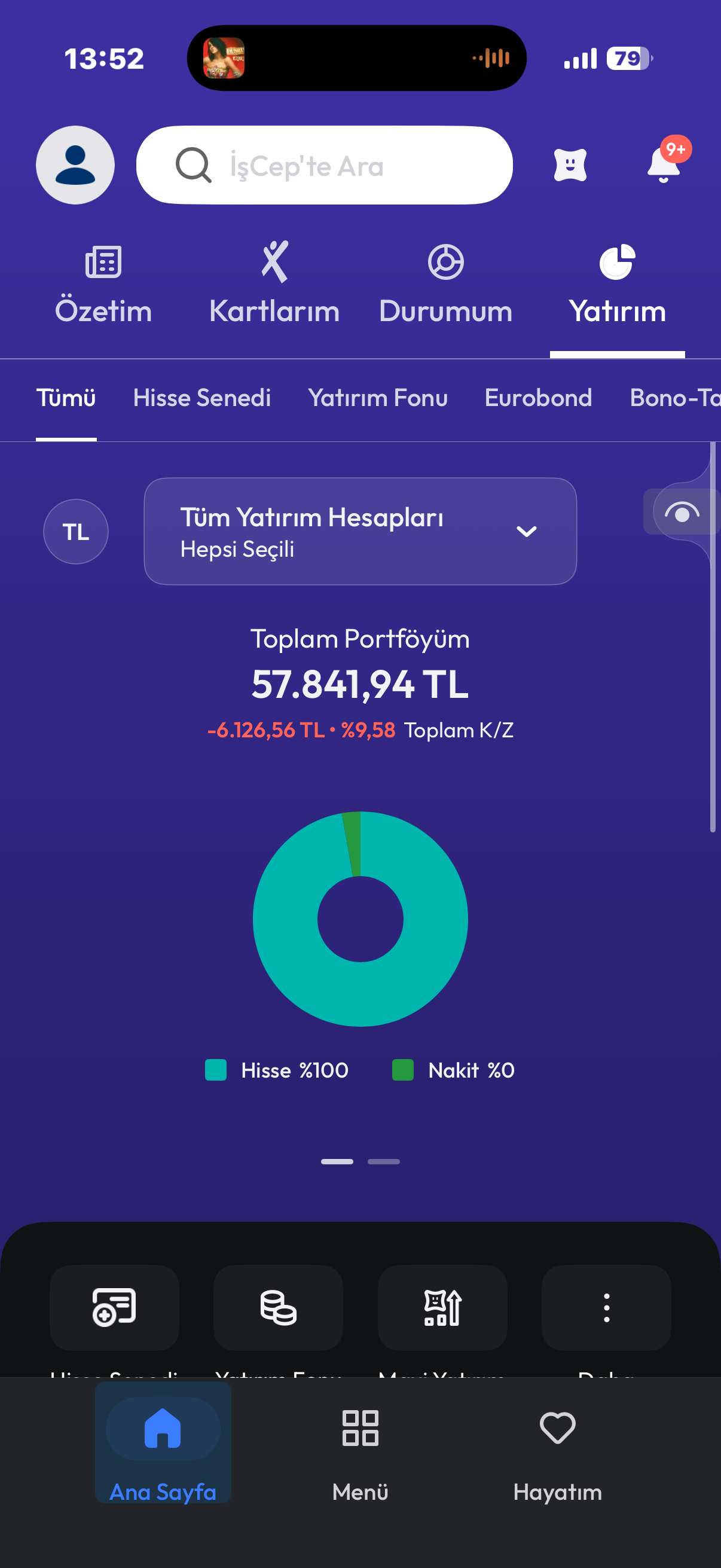Open the profile avatar
721x1568 pixels.
75,165
